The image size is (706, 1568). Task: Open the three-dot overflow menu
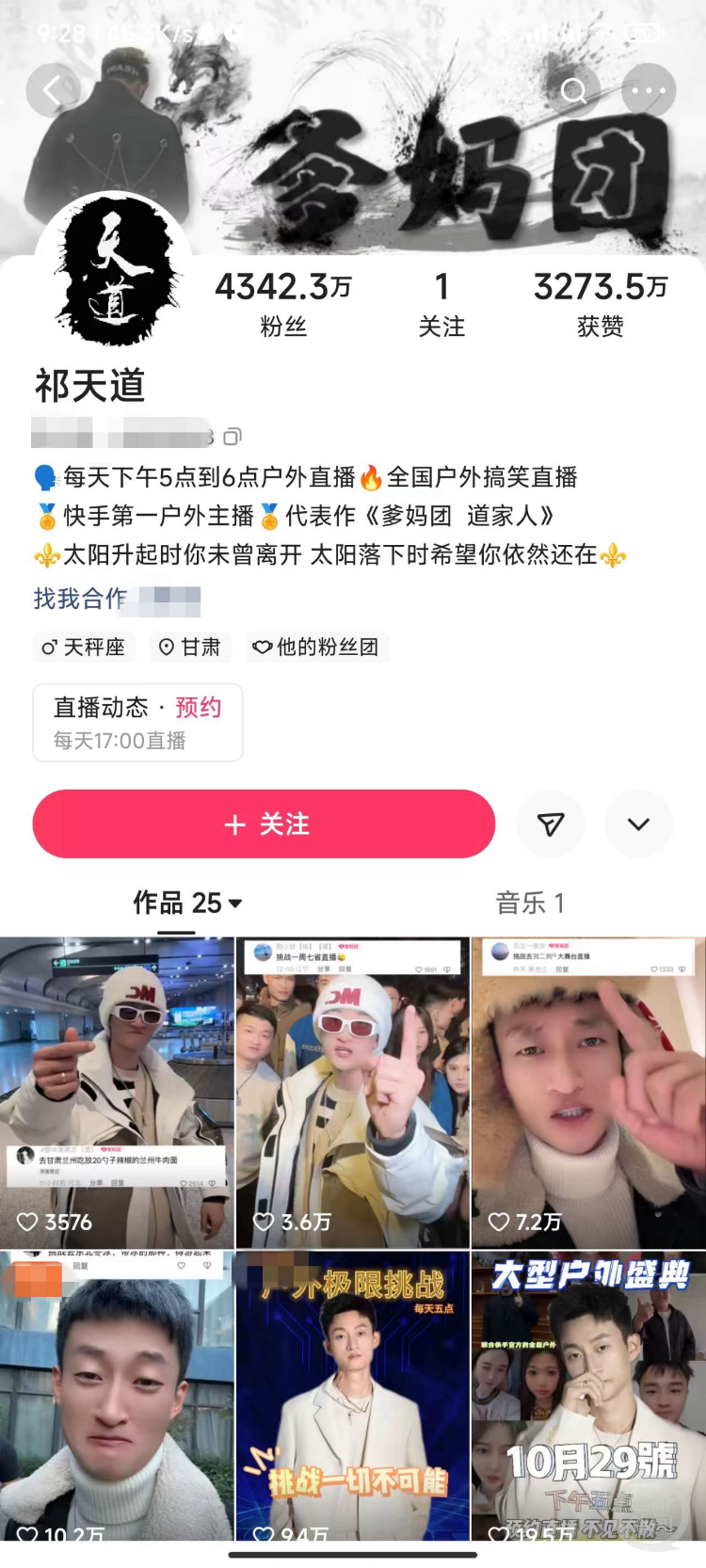pos(649,91)
